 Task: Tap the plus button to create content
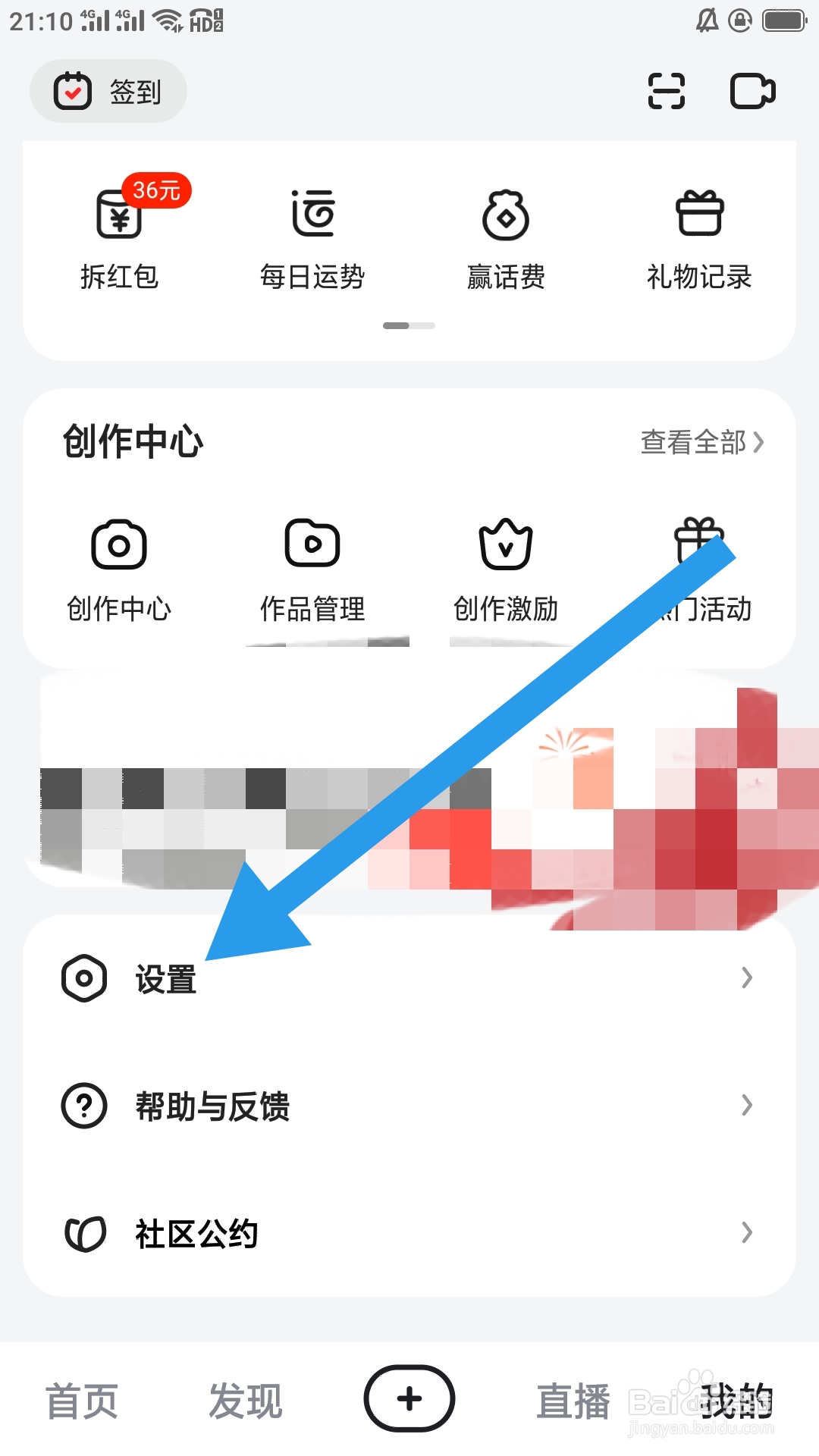click(x=409, y=1399)
